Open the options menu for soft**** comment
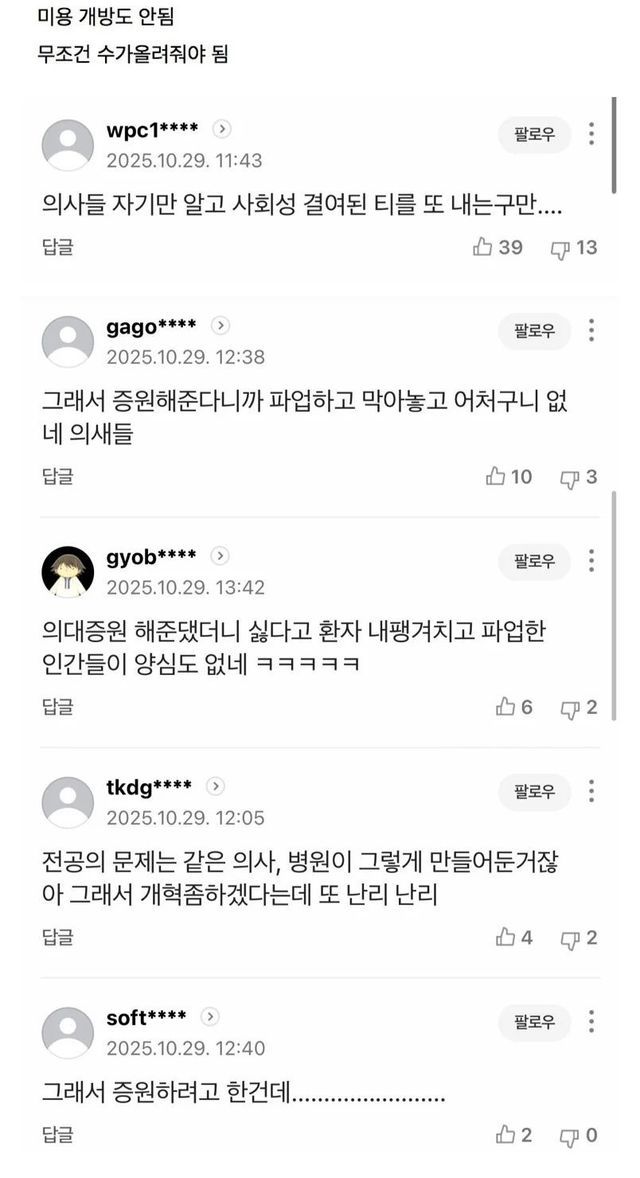The width and height of the screenshot is (640, 1178). 592,1022
